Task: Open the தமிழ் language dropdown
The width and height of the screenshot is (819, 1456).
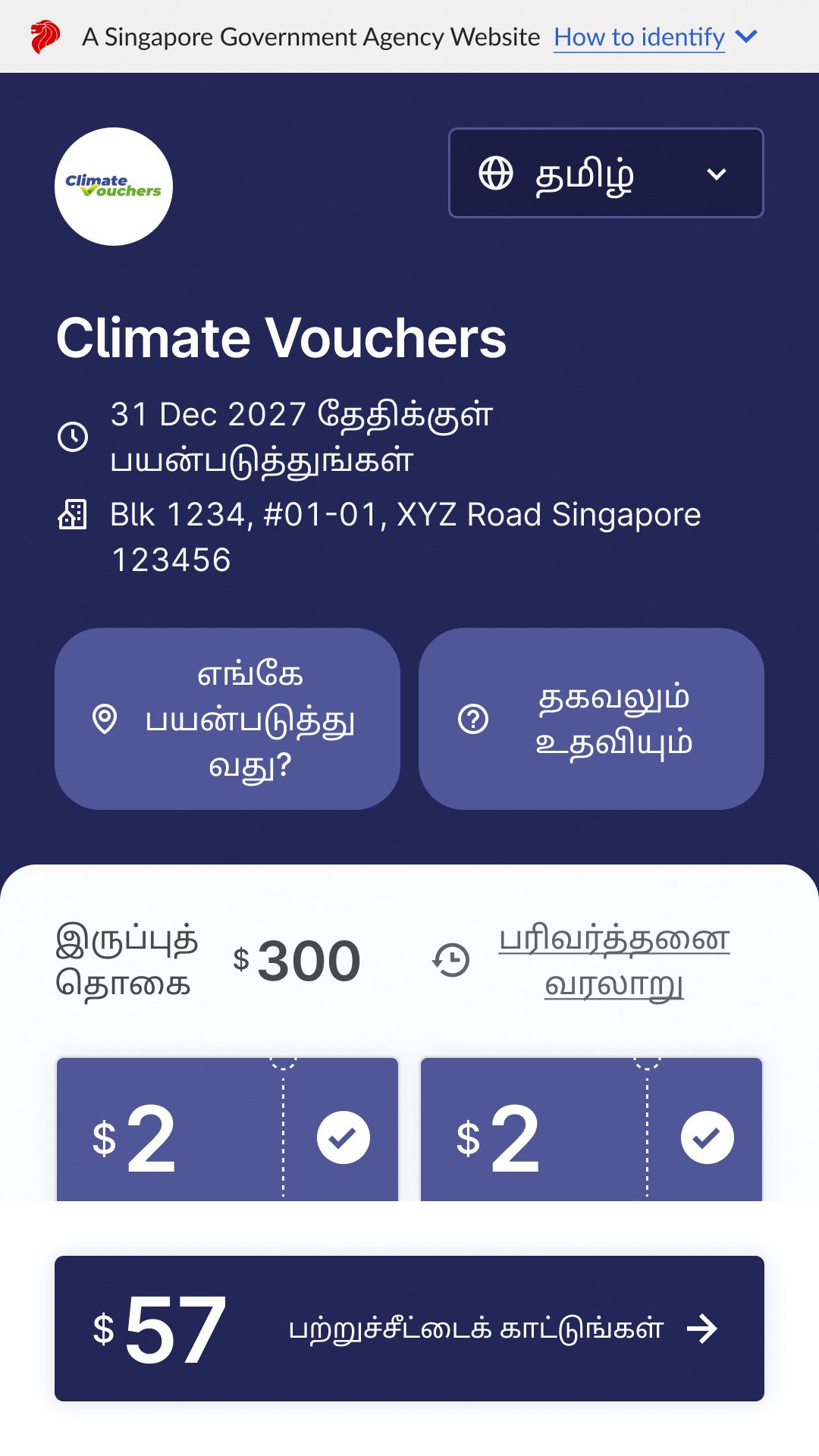Action: [x=606, y=173]
